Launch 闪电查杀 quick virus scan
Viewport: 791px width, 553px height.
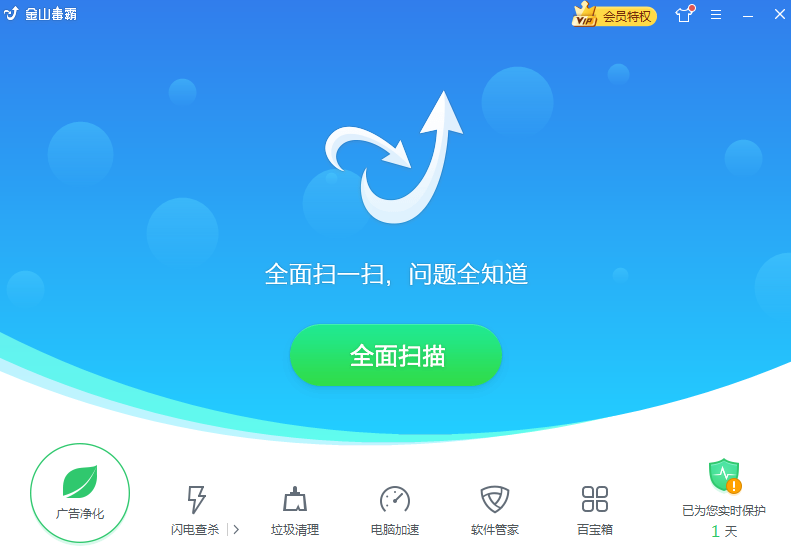(196, 508)
